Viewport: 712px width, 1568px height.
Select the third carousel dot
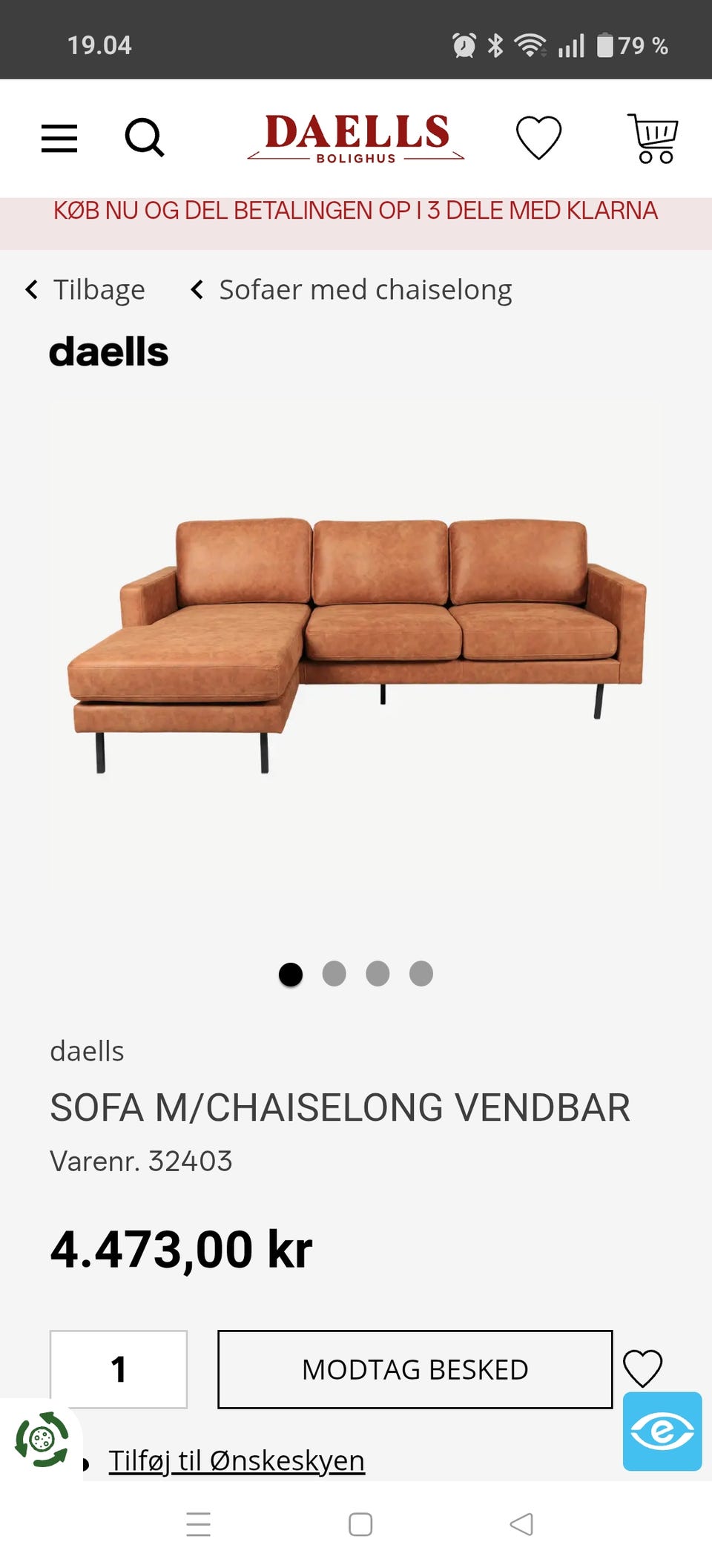click(378, 975)
